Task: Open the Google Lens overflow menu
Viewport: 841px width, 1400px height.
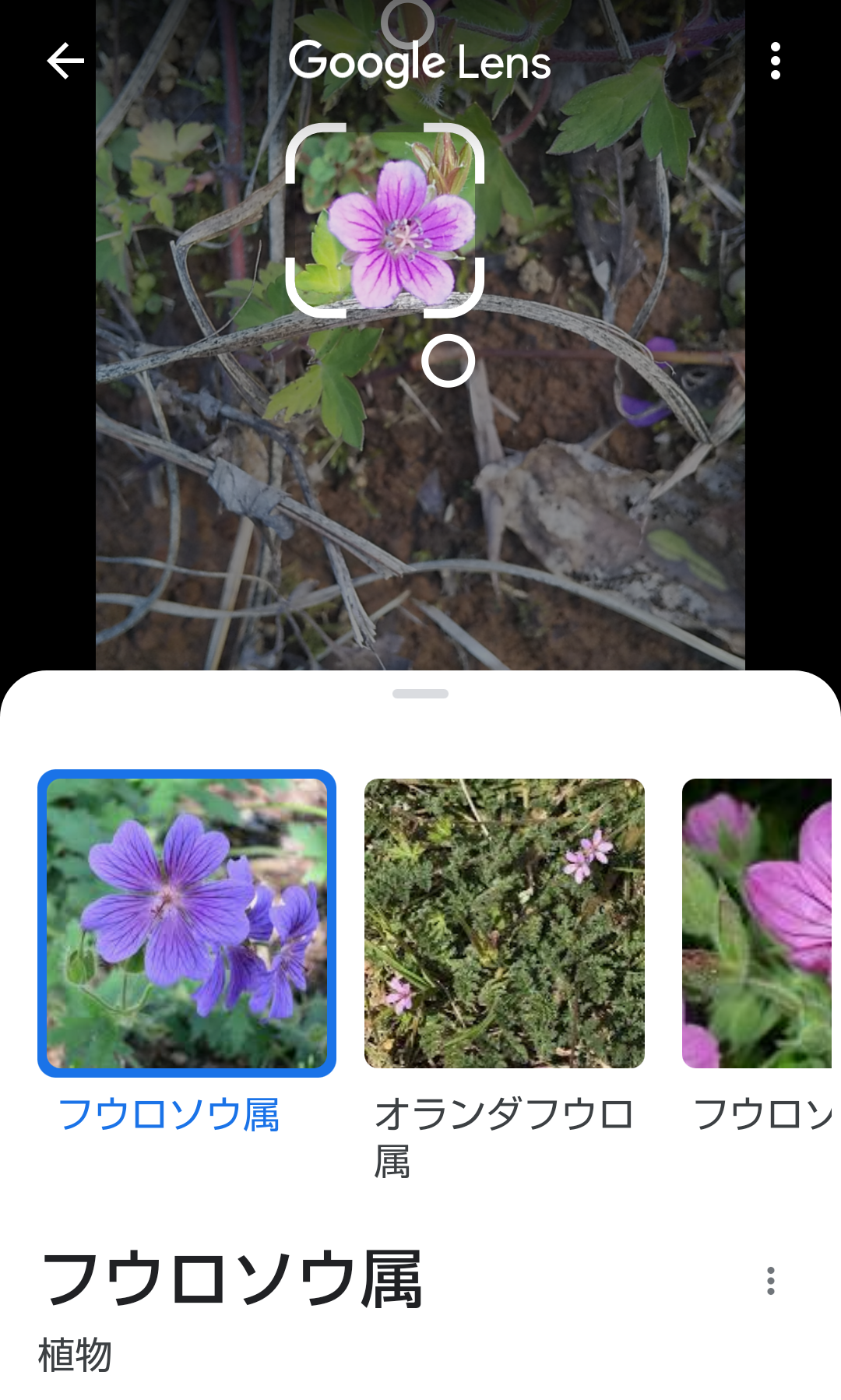Action: point(775,62)
